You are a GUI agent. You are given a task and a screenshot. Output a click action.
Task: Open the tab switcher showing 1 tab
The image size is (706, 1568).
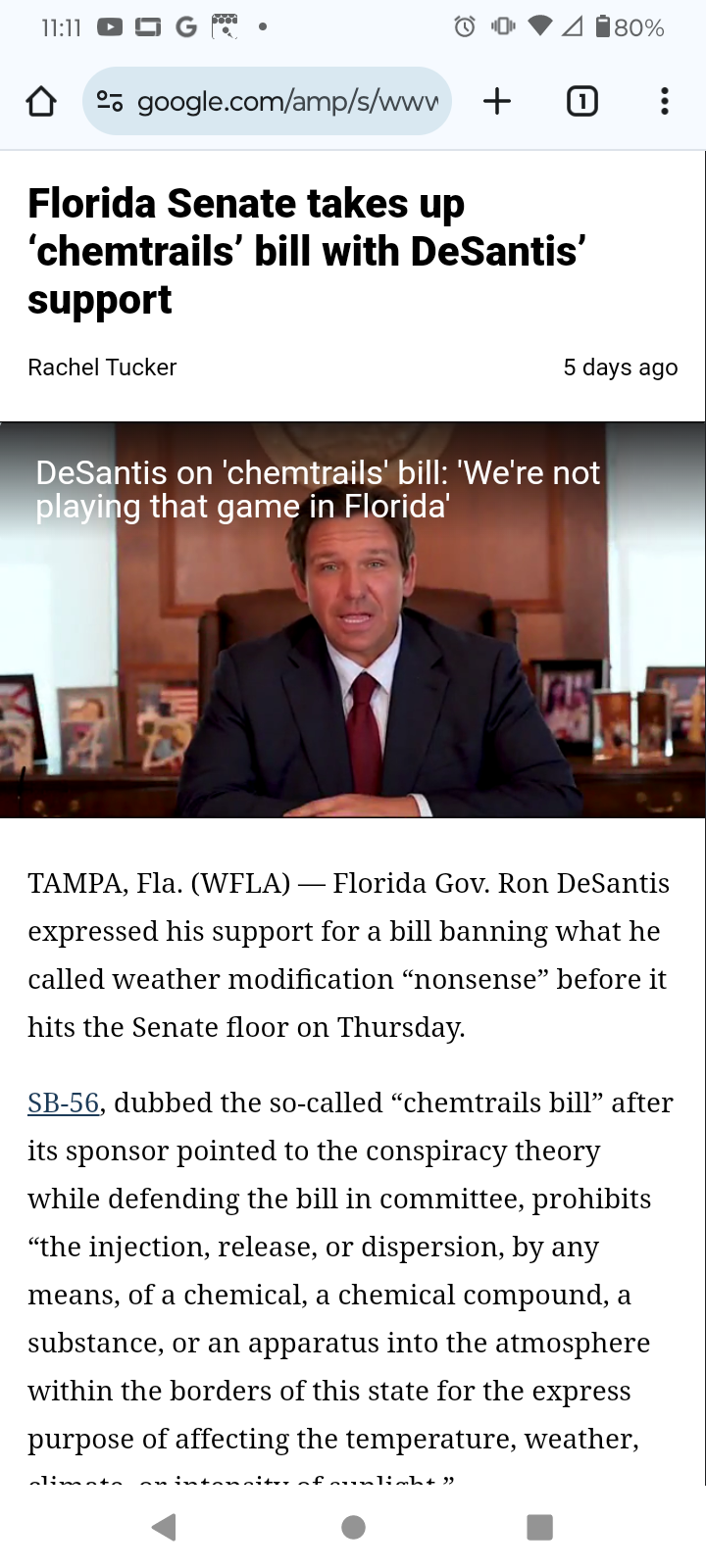click(582, 101)
